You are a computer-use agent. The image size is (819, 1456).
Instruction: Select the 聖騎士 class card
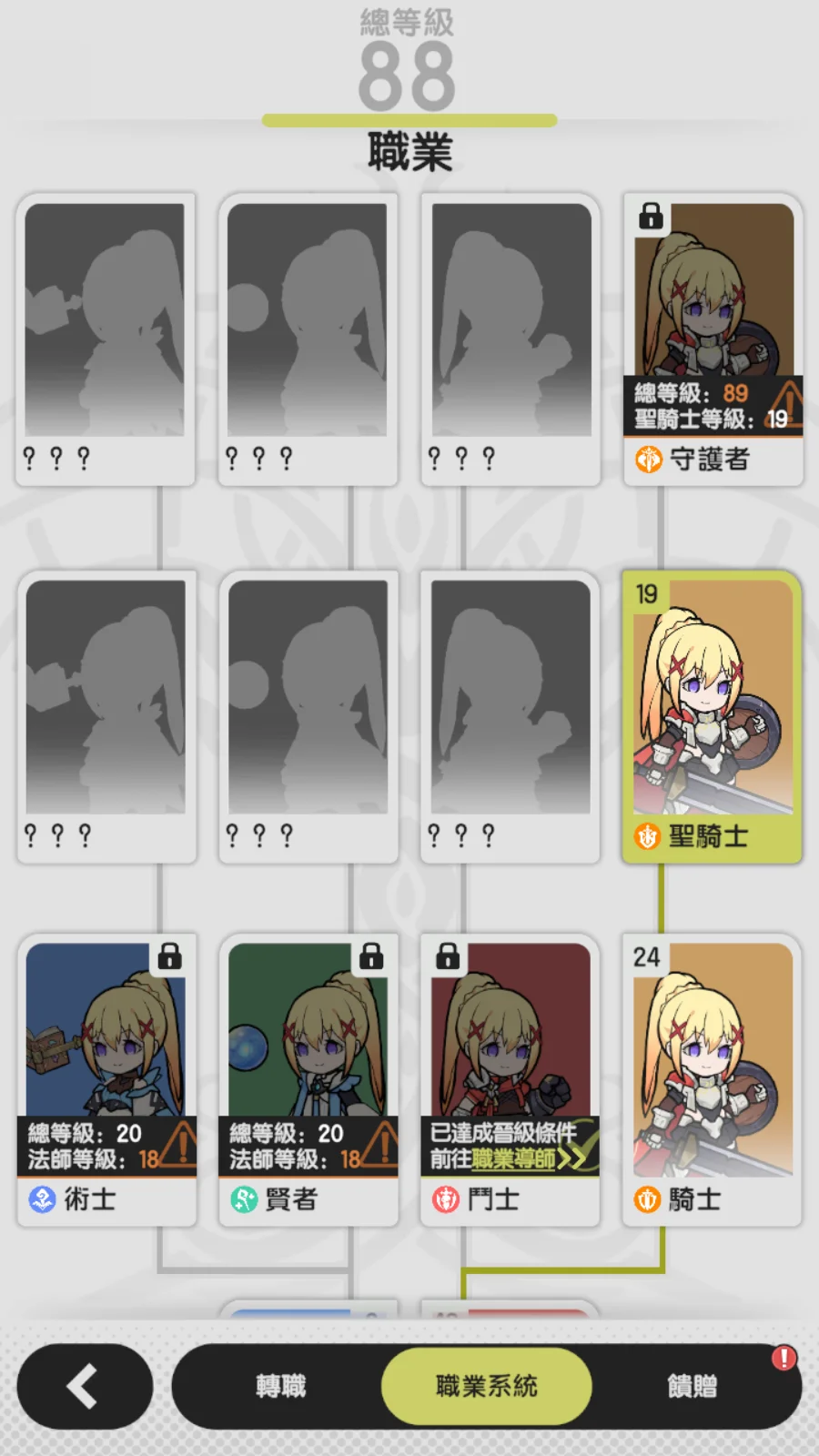coord(713,716)
